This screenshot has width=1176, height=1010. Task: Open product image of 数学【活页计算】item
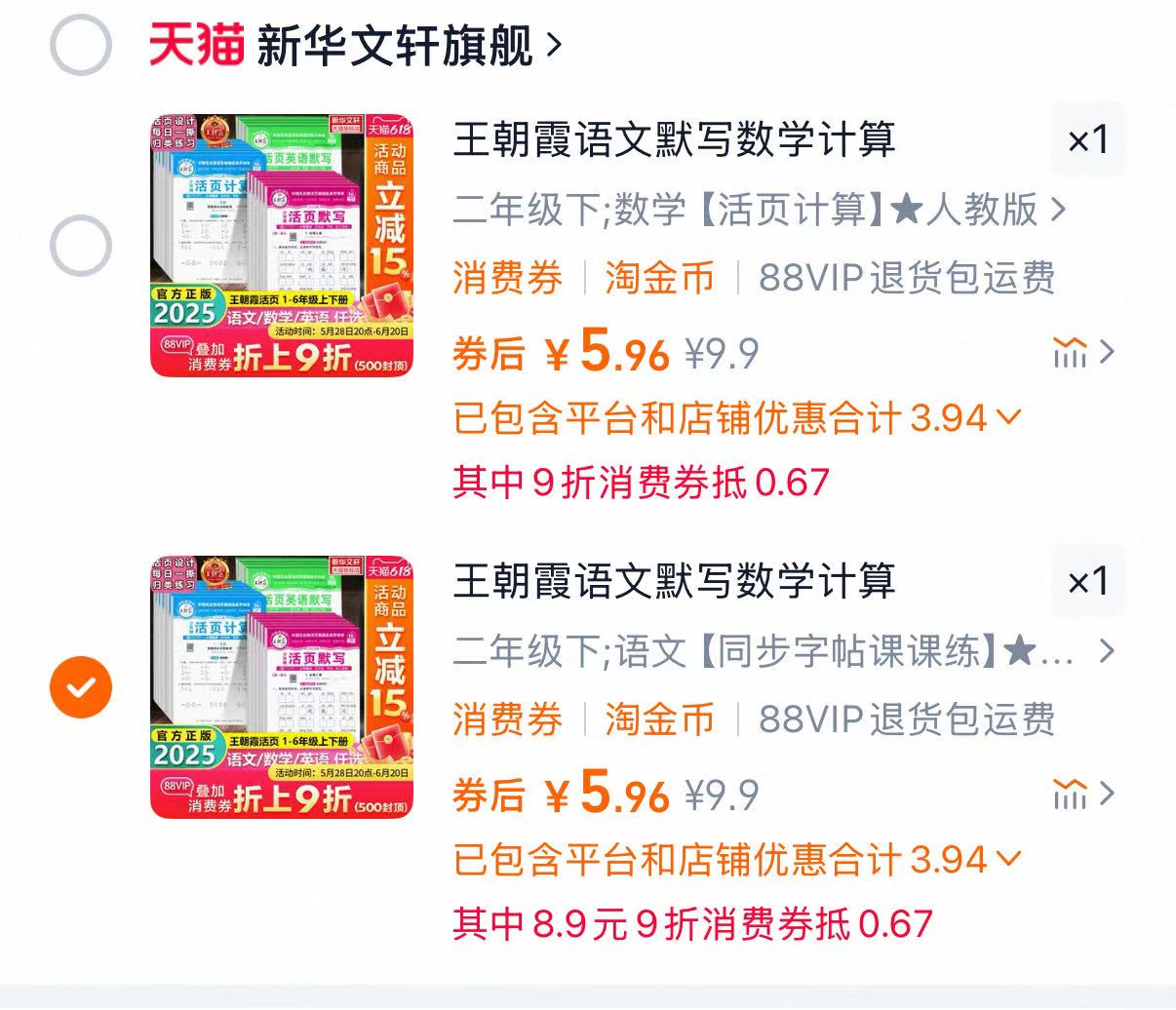pyautogui.click(x=282, y=246)
